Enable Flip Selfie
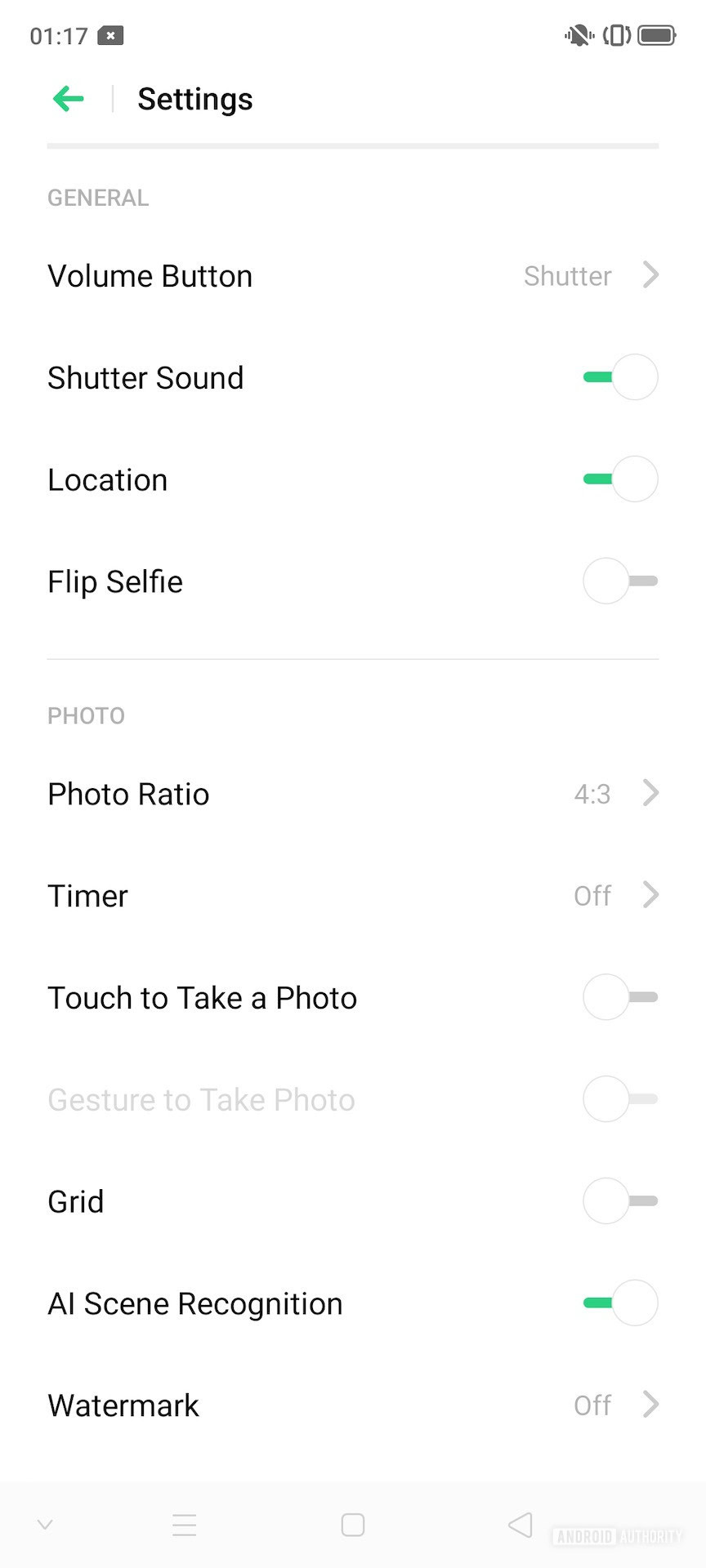Viewport: 706px width, 1568px height. 620,581
